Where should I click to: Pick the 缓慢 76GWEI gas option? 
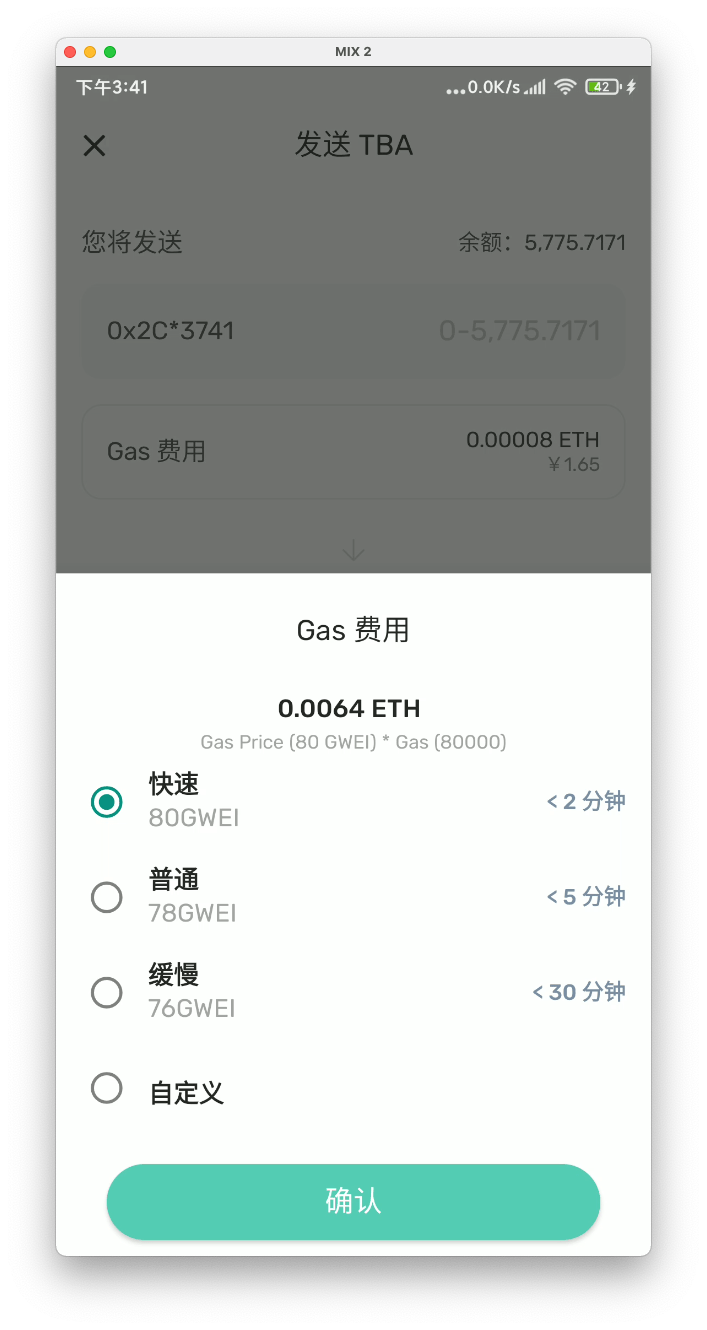(353, 992)
